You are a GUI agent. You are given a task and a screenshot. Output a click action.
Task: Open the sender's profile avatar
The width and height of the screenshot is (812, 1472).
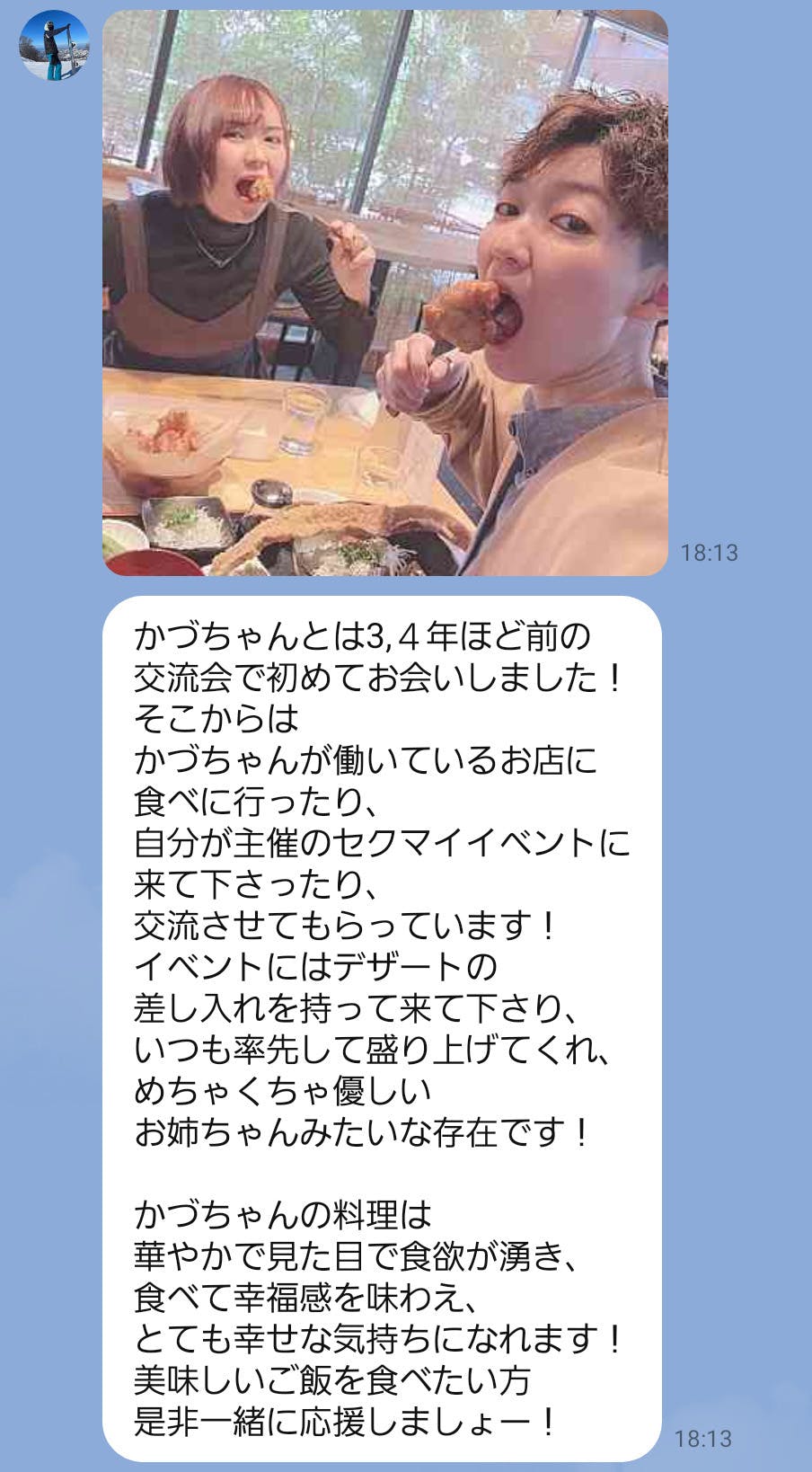(x=54, y=46)
